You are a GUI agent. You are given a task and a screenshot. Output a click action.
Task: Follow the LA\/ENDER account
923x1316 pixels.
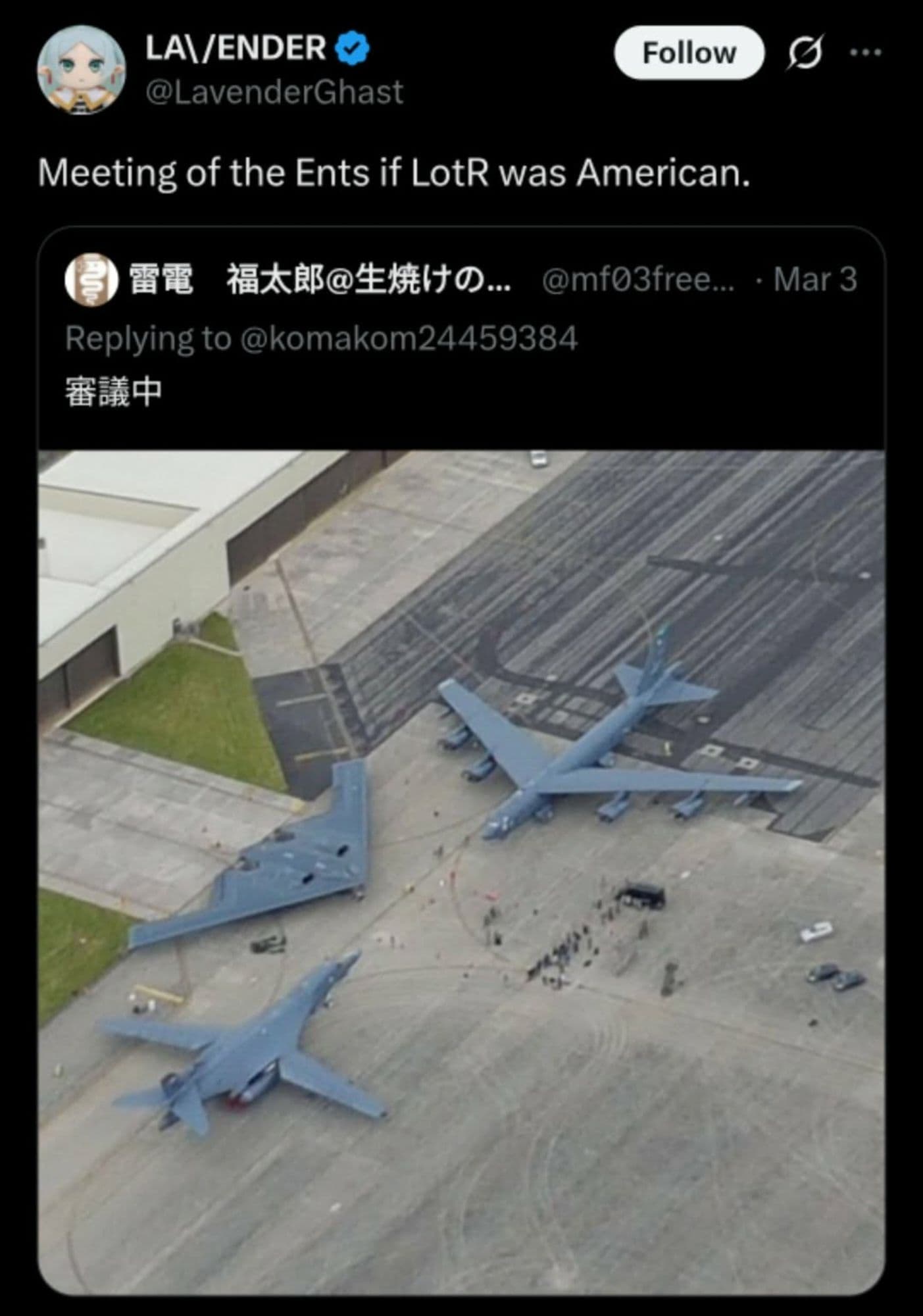(688, 53)
